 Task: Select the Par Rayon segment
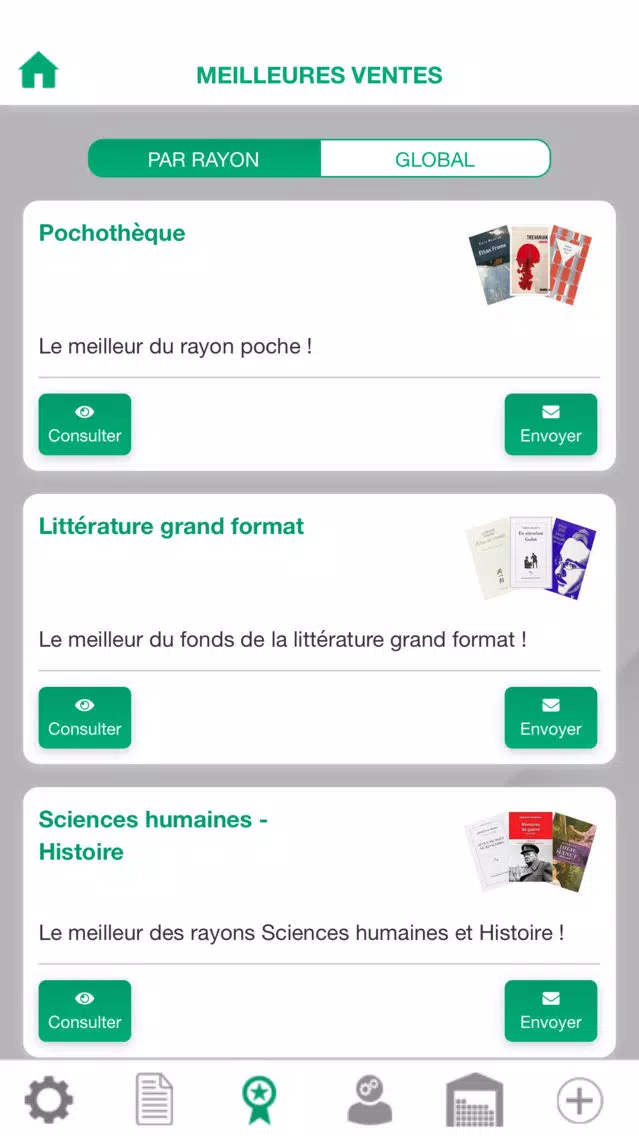(x=204, y=159)
